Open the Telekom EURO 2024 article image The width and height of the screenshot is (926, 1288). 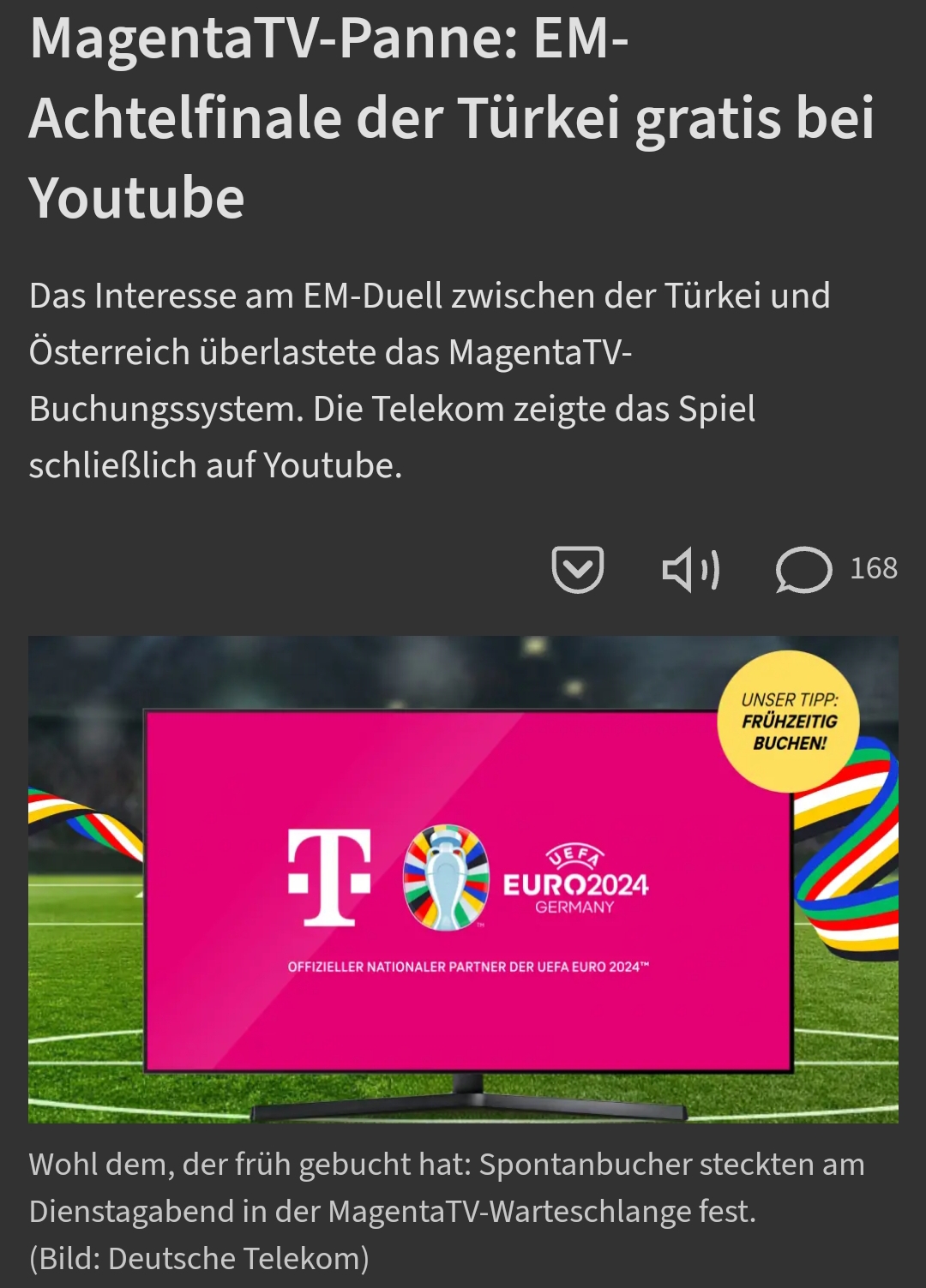coord(463,878)
